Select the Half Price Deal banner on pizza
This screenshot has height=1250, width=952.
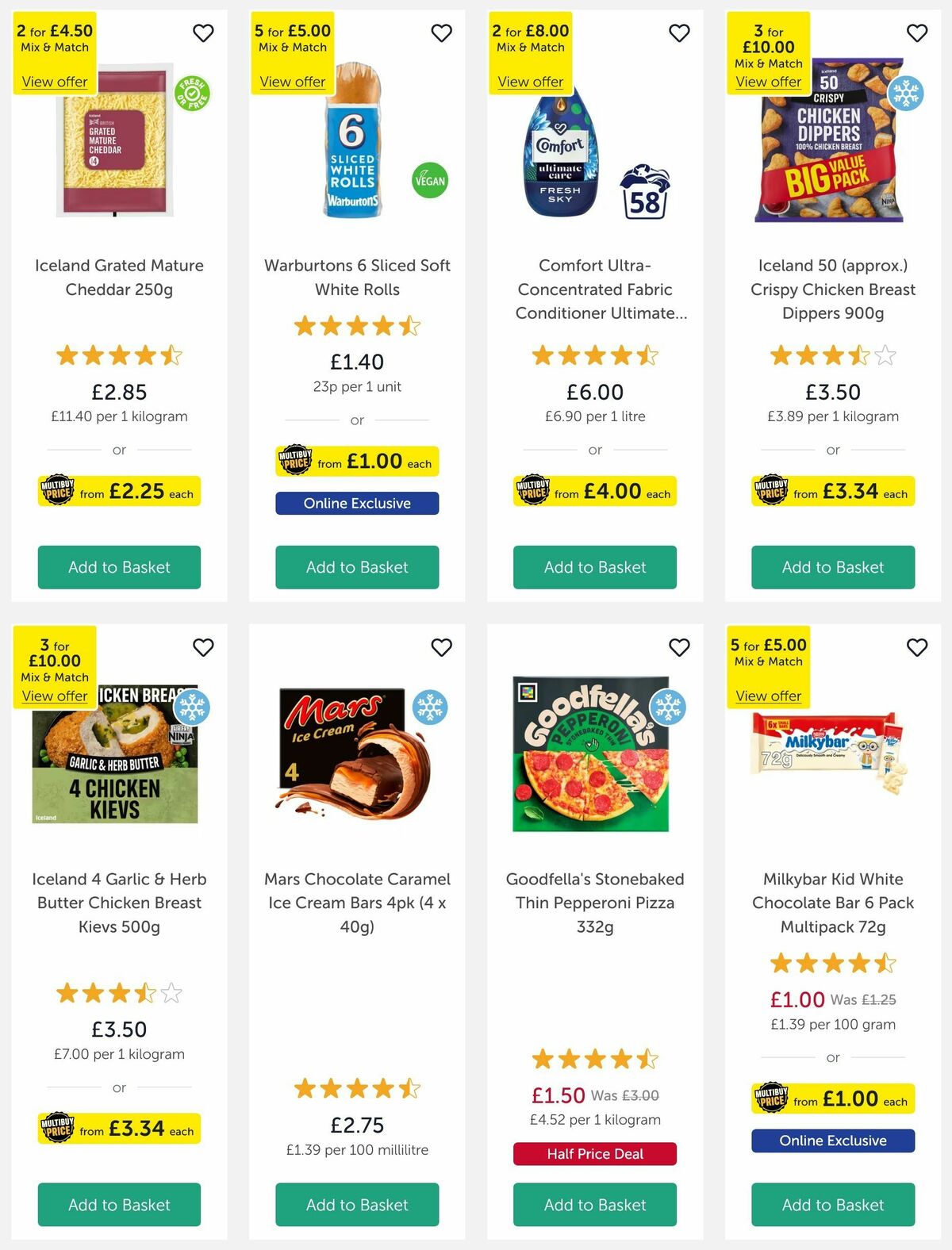point(594,1154)
